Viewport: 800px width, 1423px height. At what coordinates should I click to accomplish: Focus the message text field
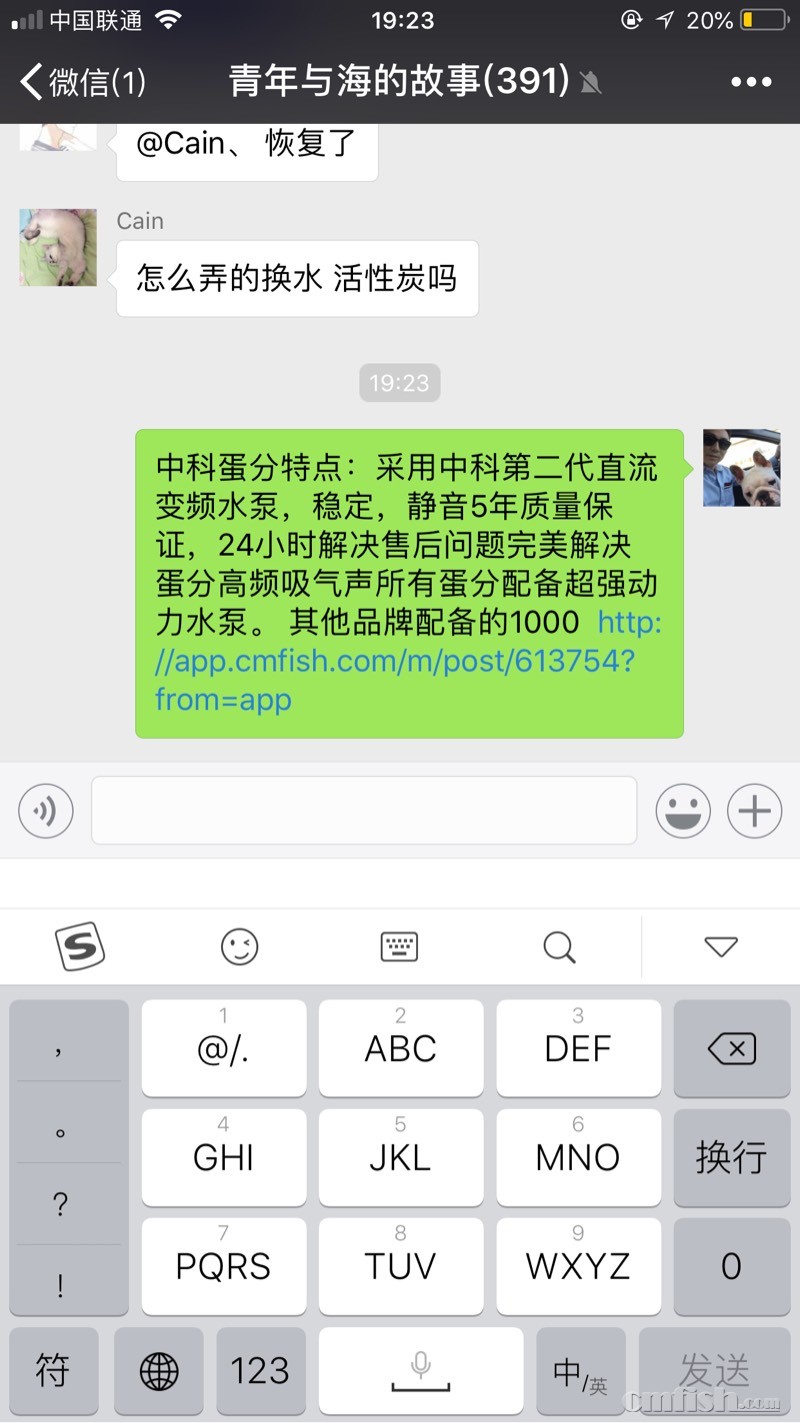point(364,810)
